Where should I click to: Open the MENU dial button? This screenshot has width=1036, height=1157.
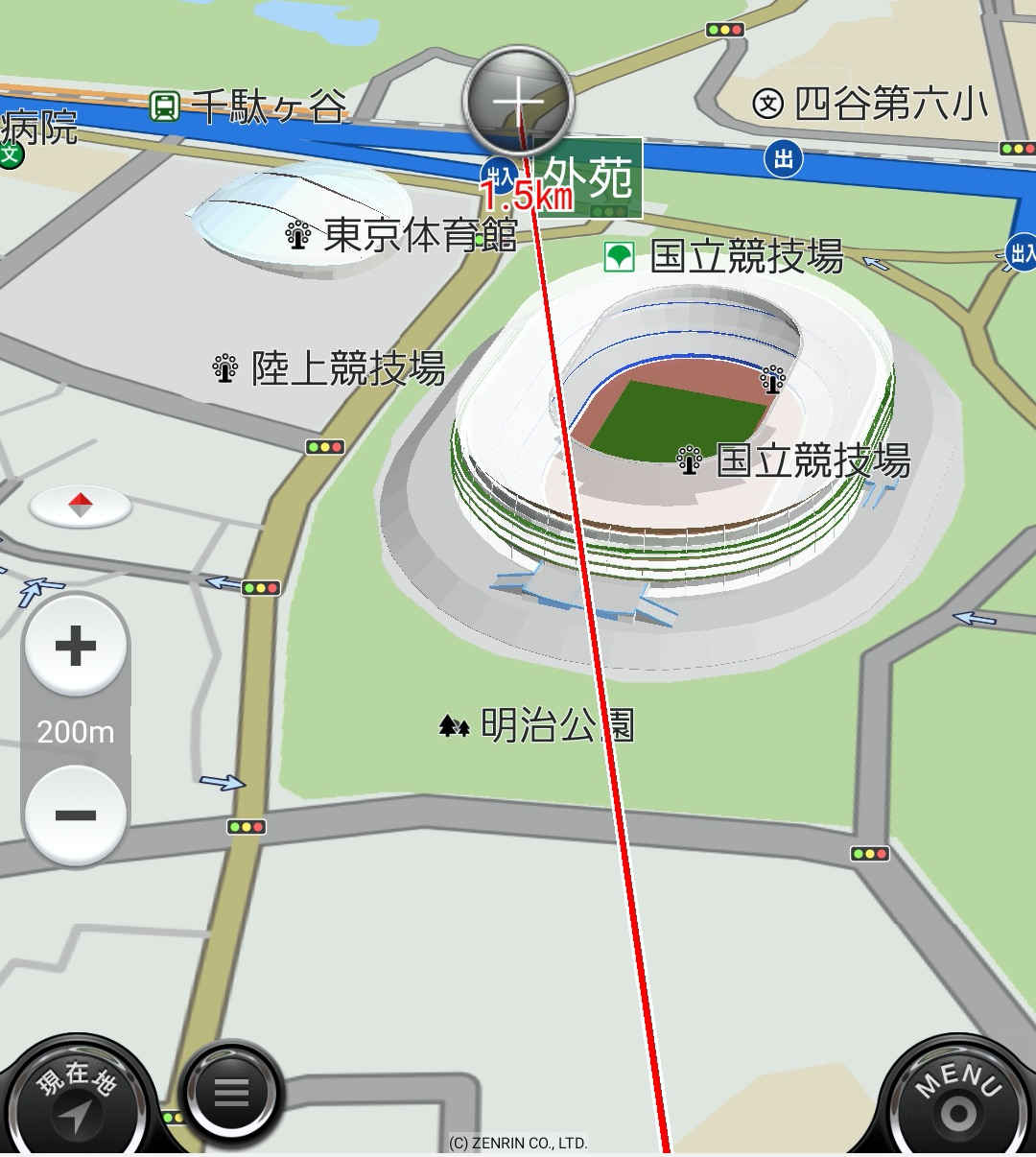pyautogui.click(x=957, y=1099)
